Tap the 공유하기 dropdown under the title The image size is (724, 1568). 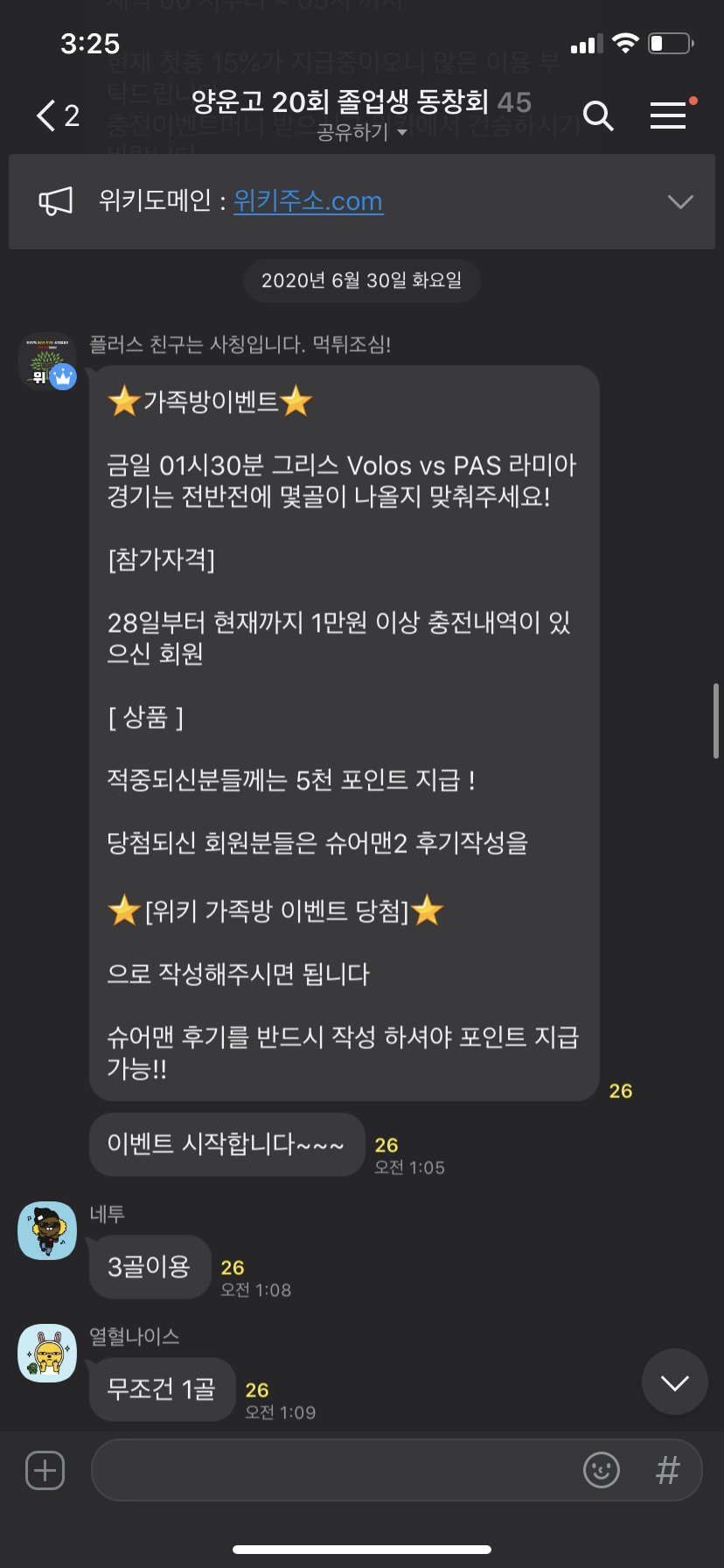[362, 132]
